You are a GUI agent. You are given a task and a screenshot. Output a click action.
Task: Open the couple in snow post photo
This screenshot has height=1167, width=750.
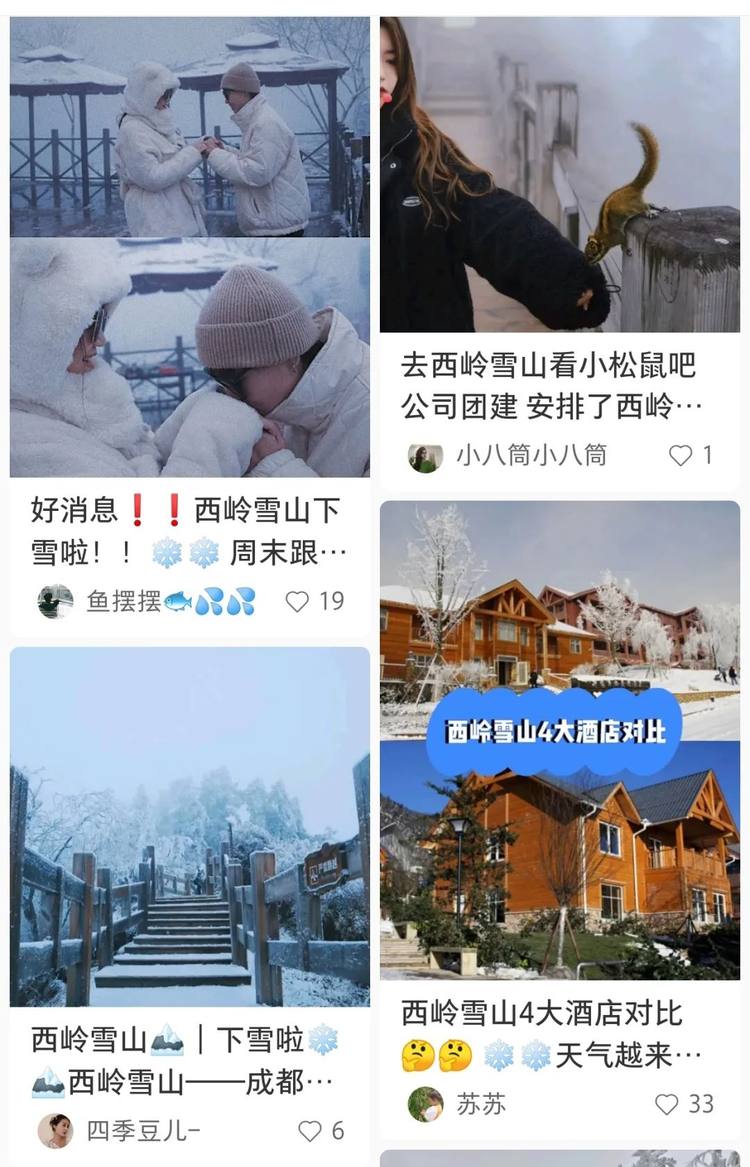[x=189, y=245]
